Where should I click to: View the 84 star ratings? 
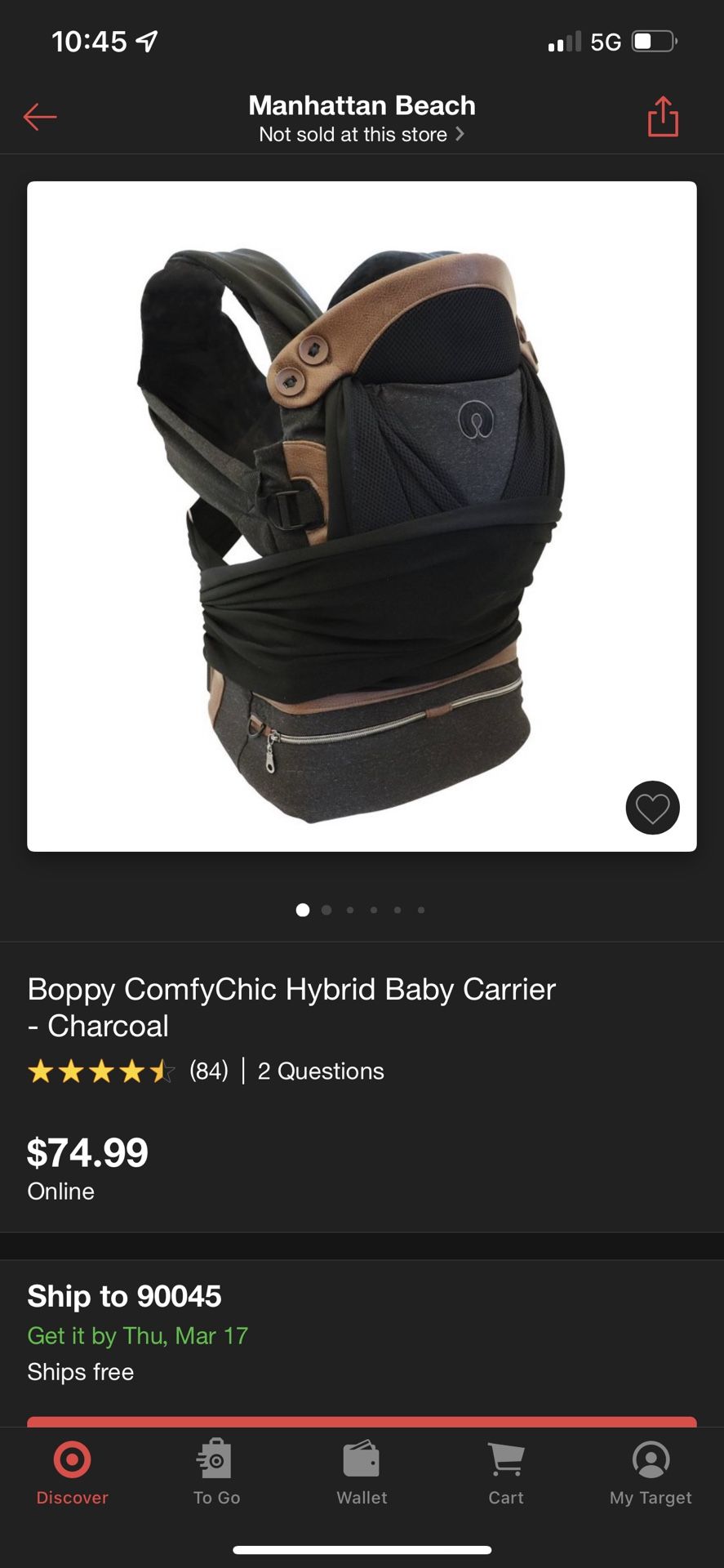tap(127, 1071)
